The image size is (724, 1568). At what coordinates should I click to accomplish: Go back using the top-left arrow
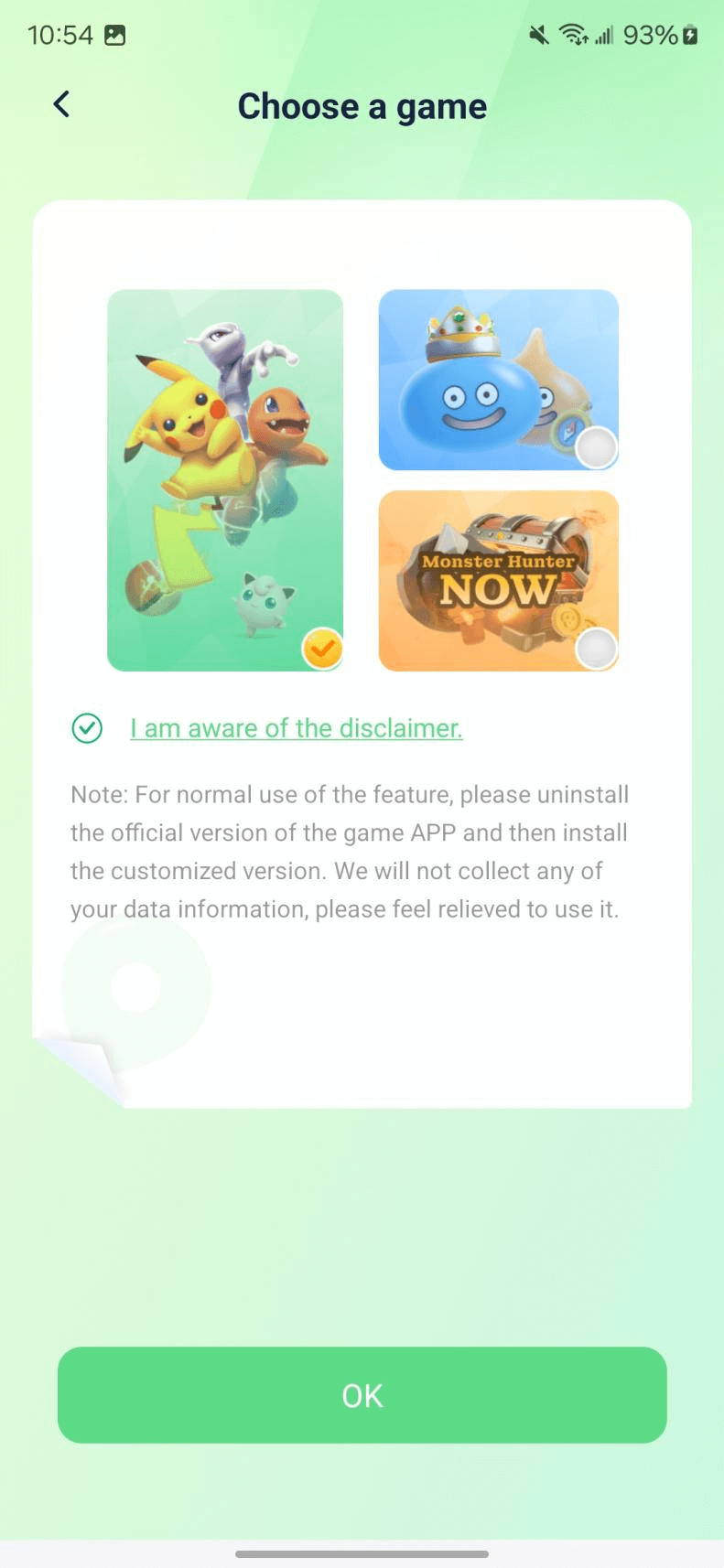pyautogui.click(x=61, y=104)
